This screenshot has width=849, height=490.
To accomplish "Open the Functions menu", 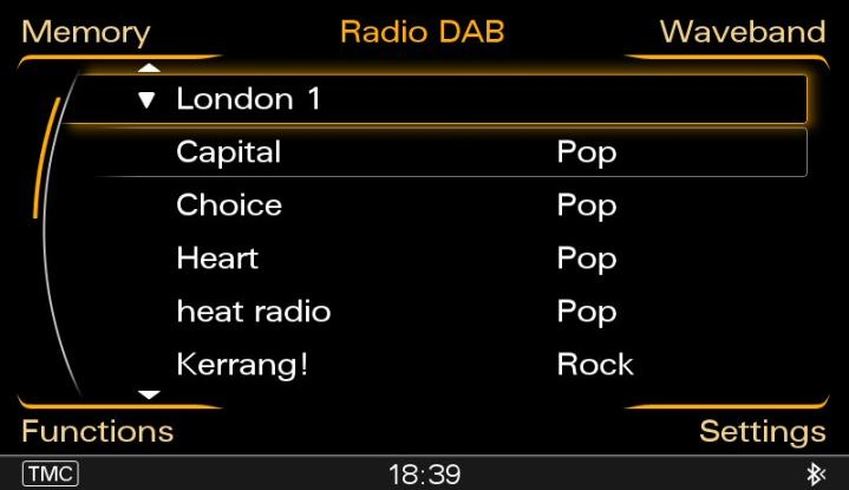I will [x=97, y=431].
